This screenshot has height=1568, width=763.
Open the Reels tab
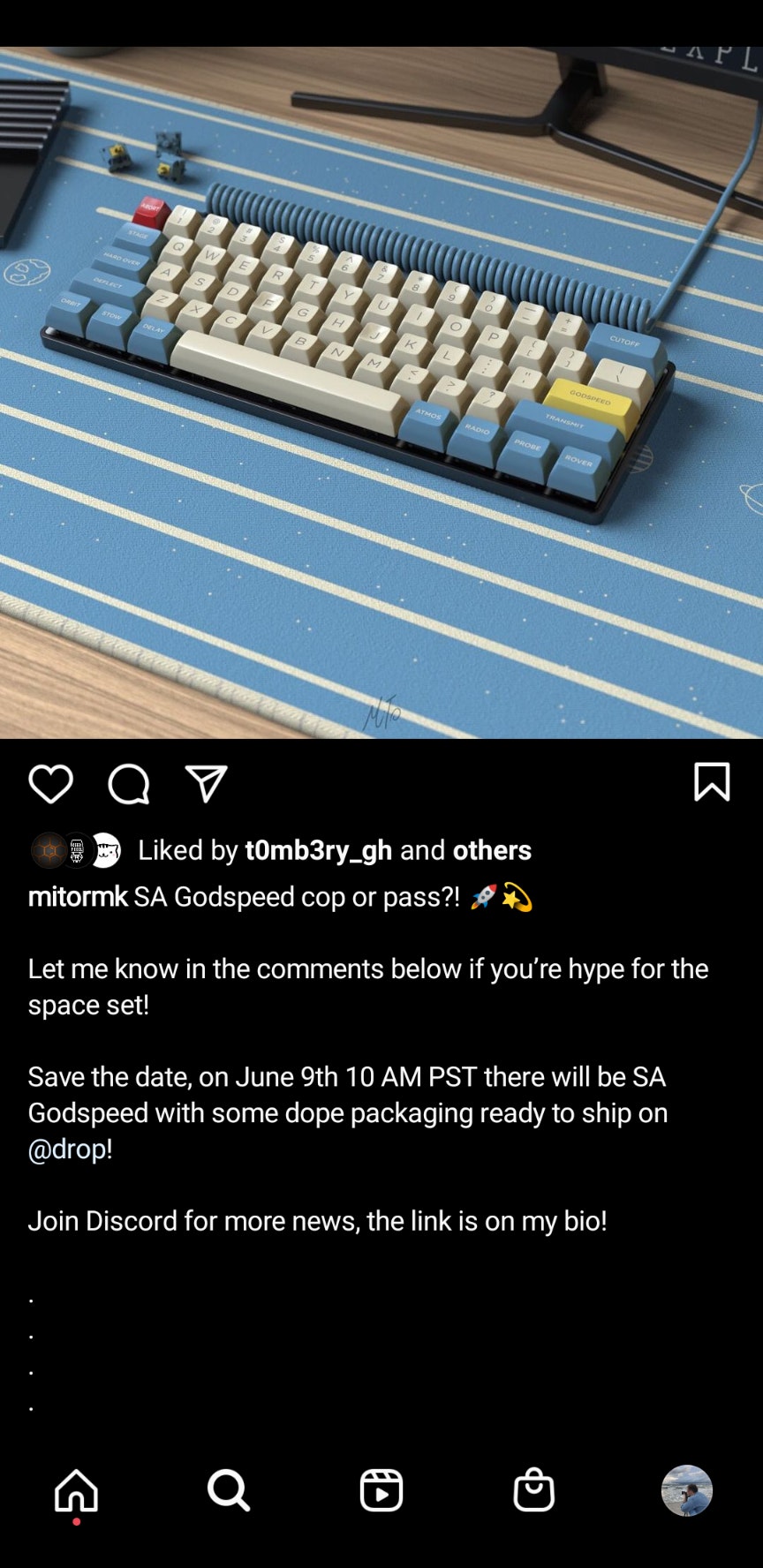click(381, 1491)
